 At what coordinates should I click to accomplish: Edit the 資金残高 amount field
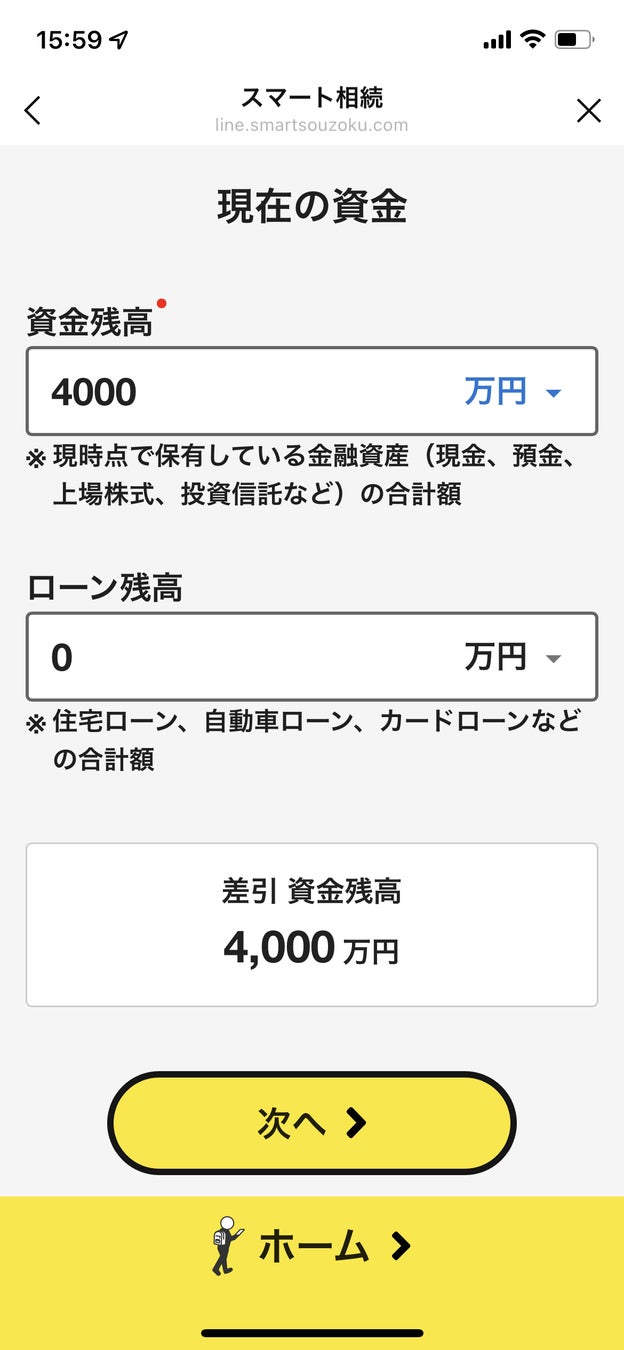click(240, 392)
